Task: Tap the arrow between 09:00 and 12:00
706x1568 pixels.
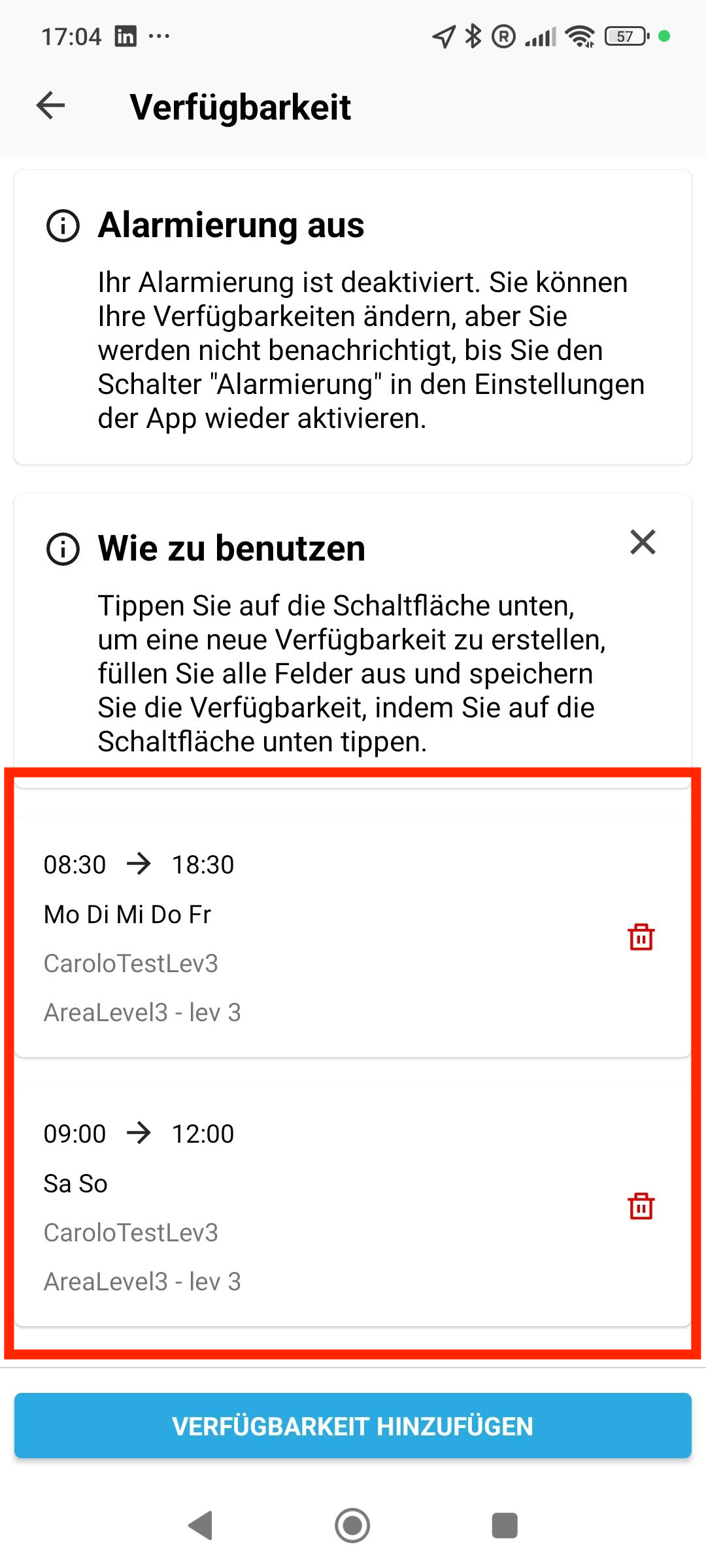Action: click(x=139, y=1132)
